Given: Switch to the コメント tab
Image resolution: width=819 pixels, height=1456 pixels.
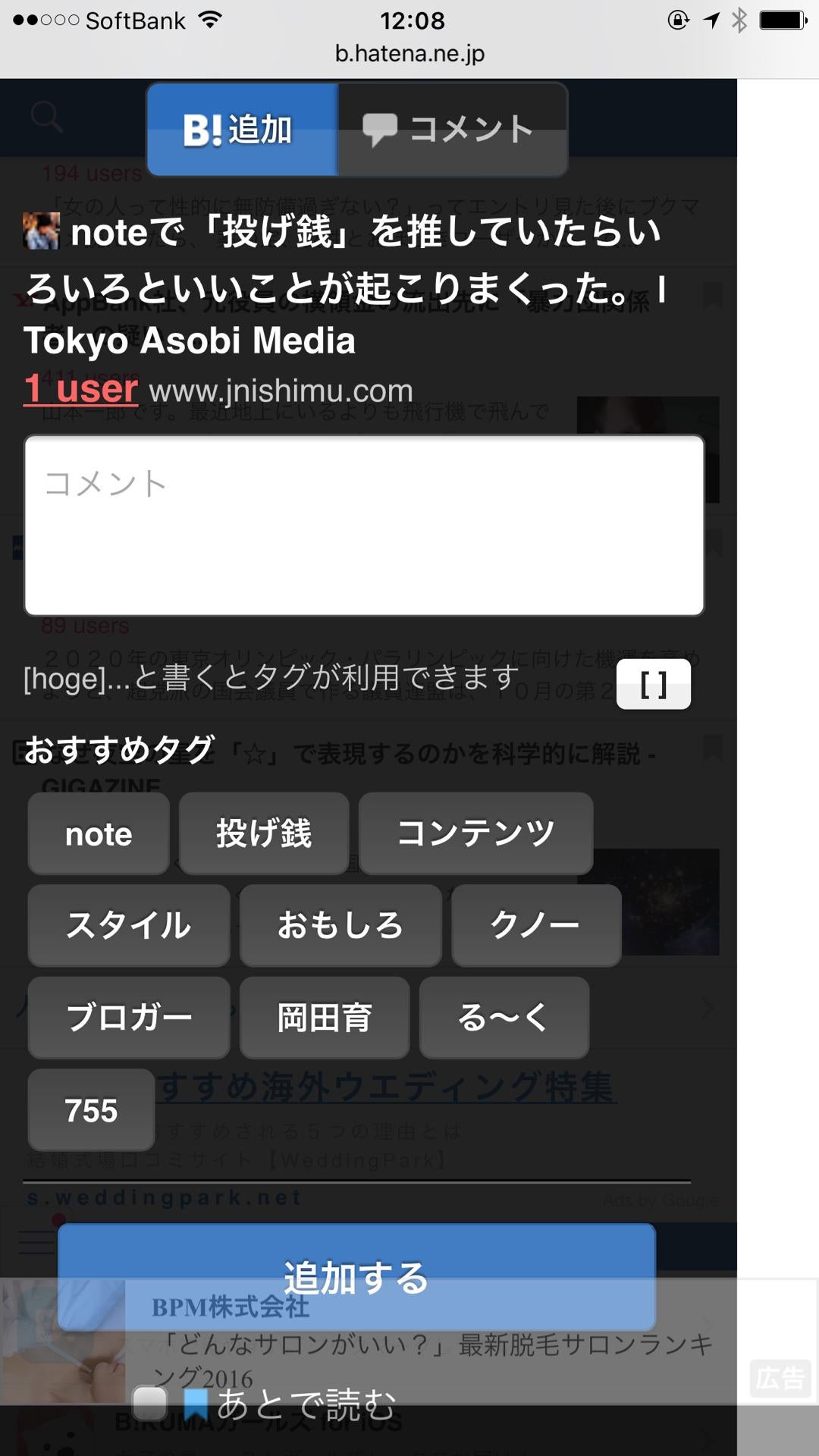Looking at the screenshot, I should click(x=452, y=130).
